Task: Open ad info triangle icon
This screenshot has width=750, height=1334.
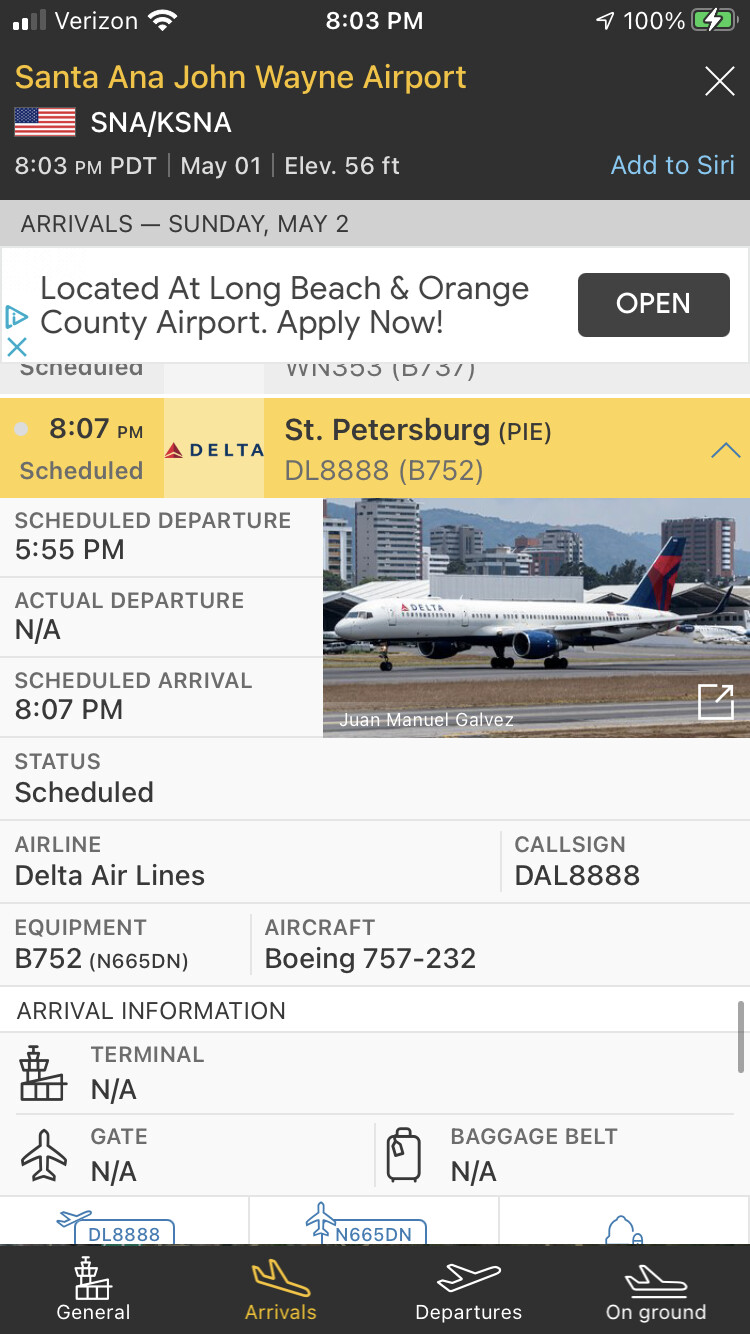Action: click(17, 317)
